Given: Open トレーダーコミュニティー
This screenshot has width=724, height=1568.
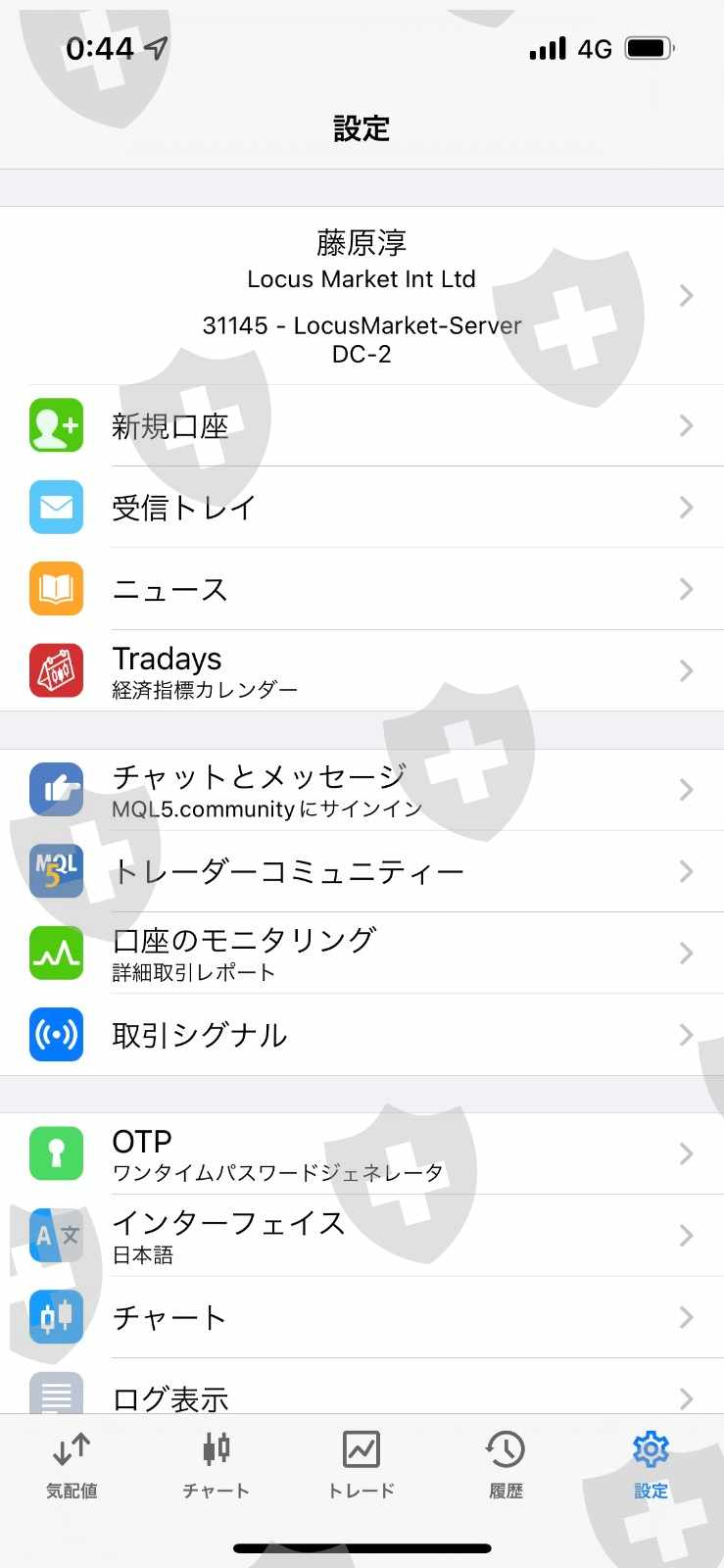Looking at the screenshot, I should coord(362,871).
